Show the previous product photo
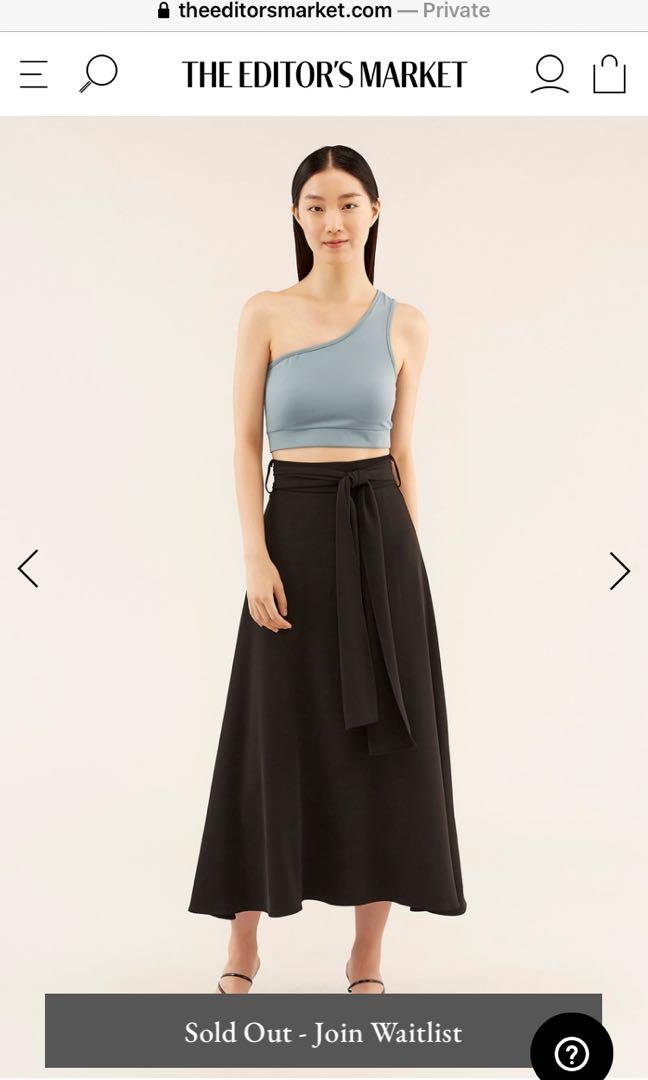This screenshot has height=1080, width=648. [28, 569]
